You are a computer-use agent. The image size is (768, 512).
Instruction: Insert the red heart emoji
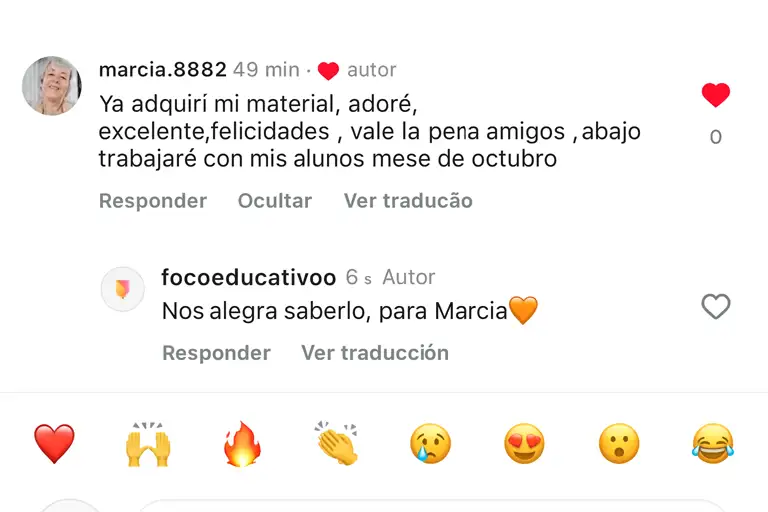54,444
